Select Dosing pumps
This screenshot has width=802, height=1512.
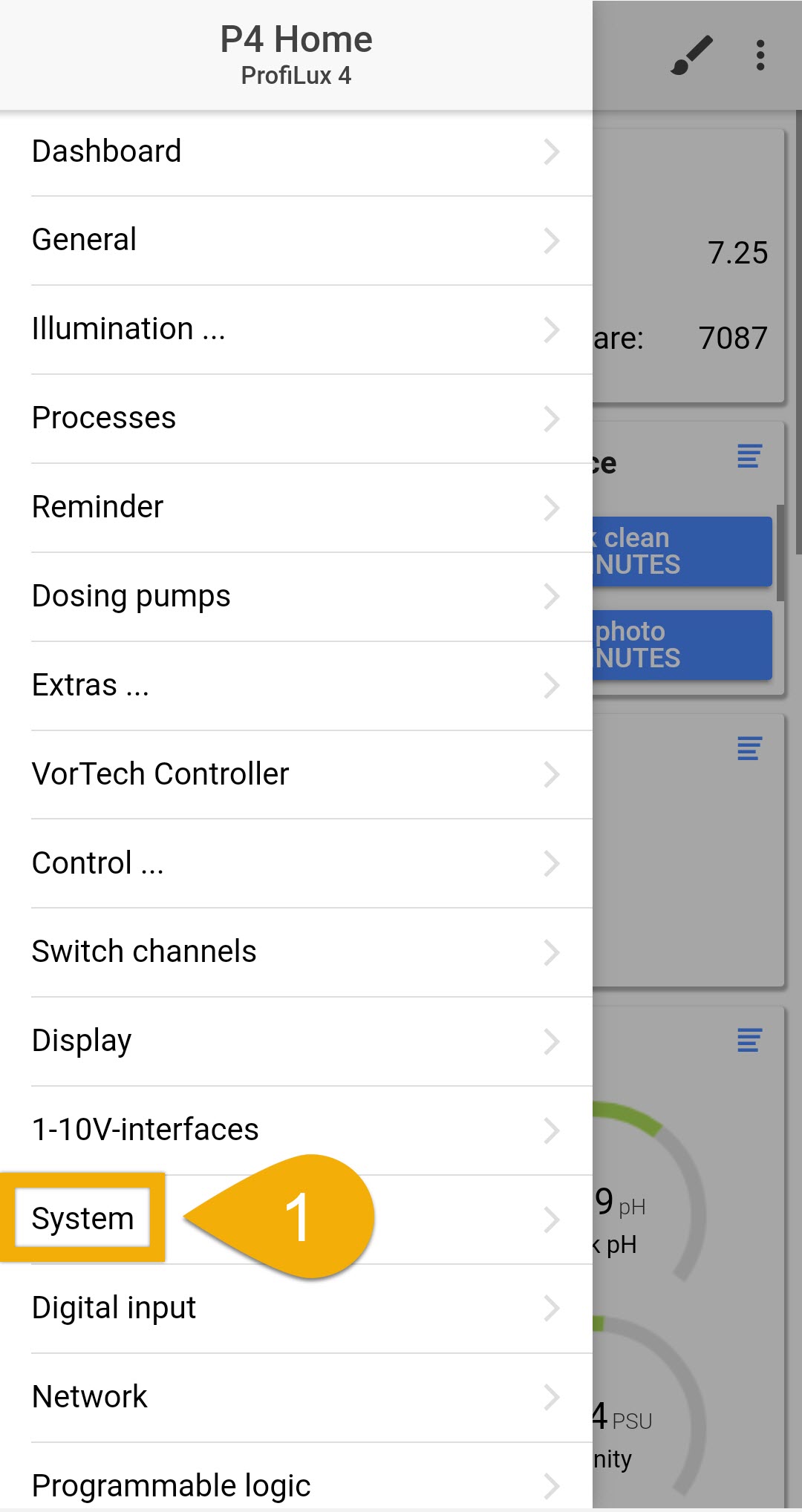pyautogui.click(x=296, y=597)
